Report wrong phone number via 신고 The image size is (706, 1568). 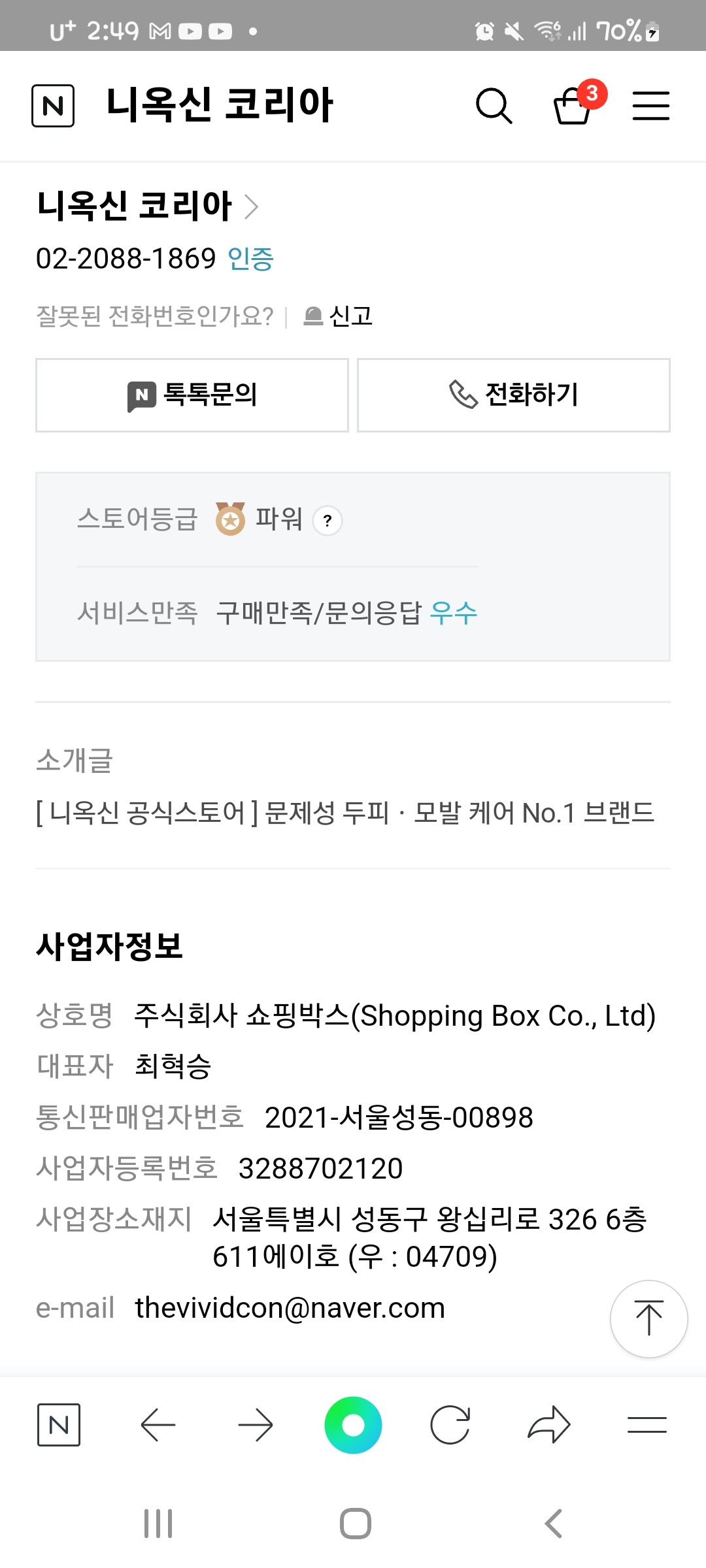[338, 316]
